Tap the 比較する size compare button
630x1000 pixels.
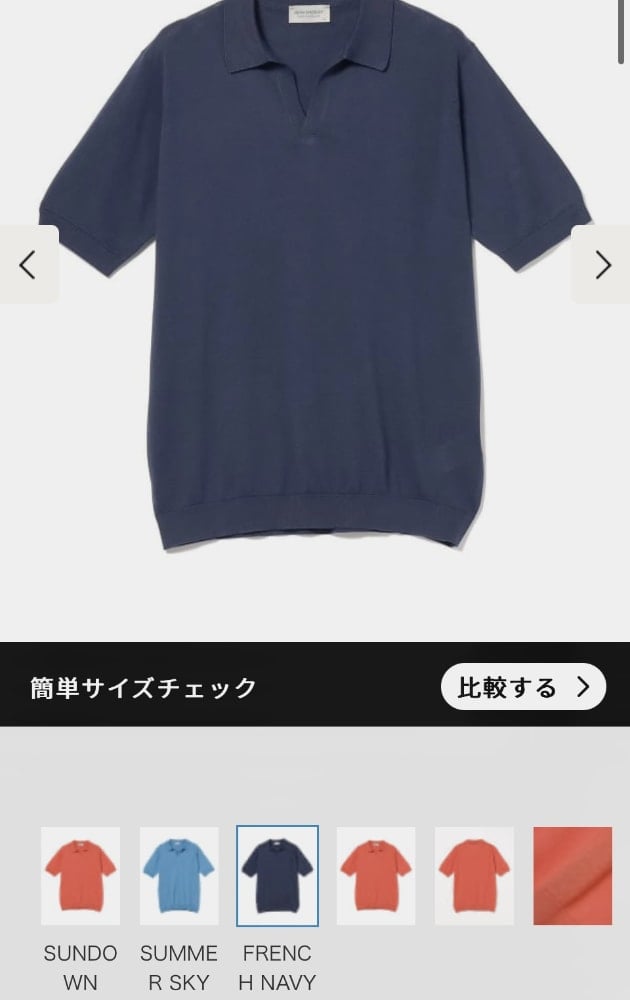(x=523, y=687)
